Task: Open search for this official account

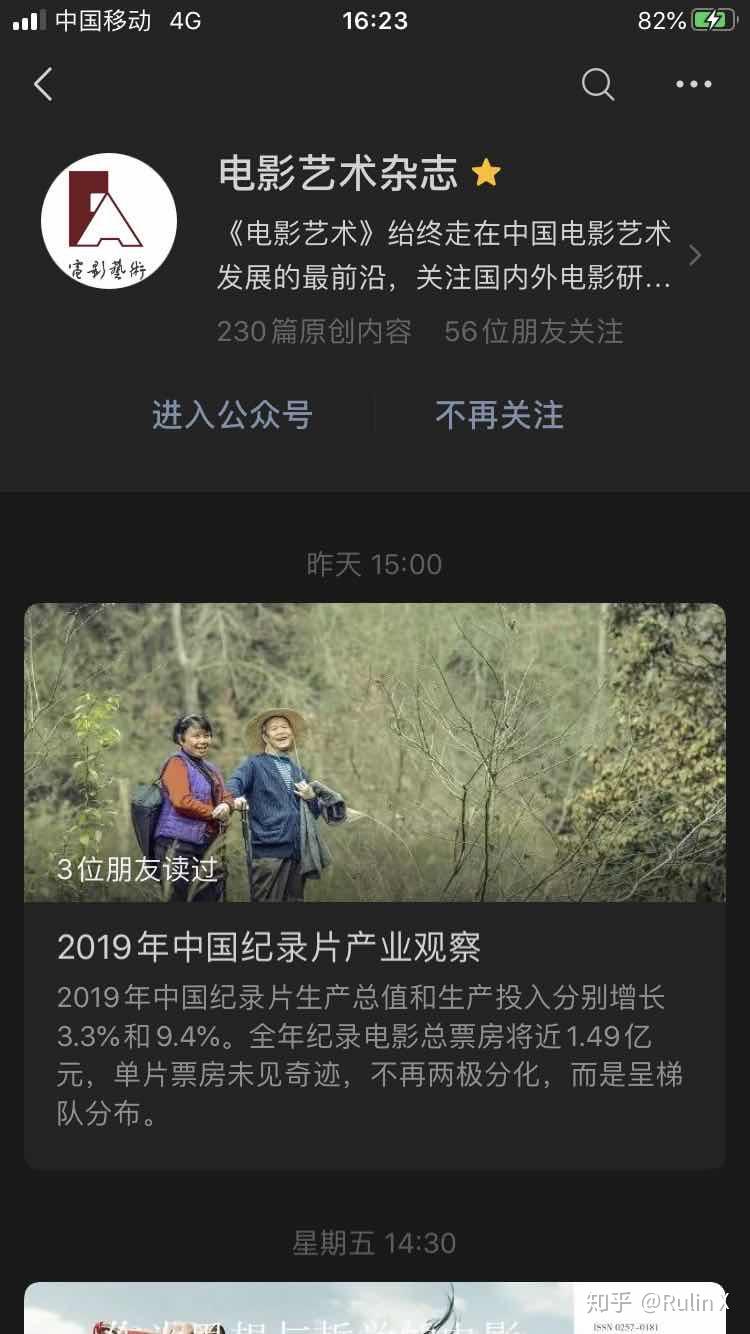Action: pos(598,85)
